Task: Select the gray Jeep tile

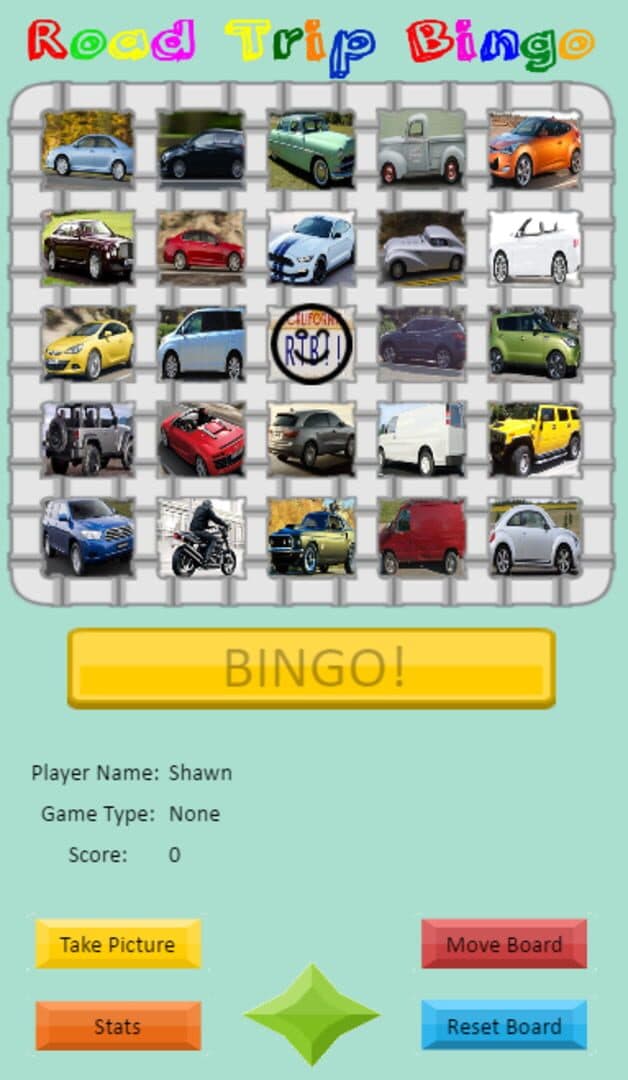Action: (x=88, y=439)
